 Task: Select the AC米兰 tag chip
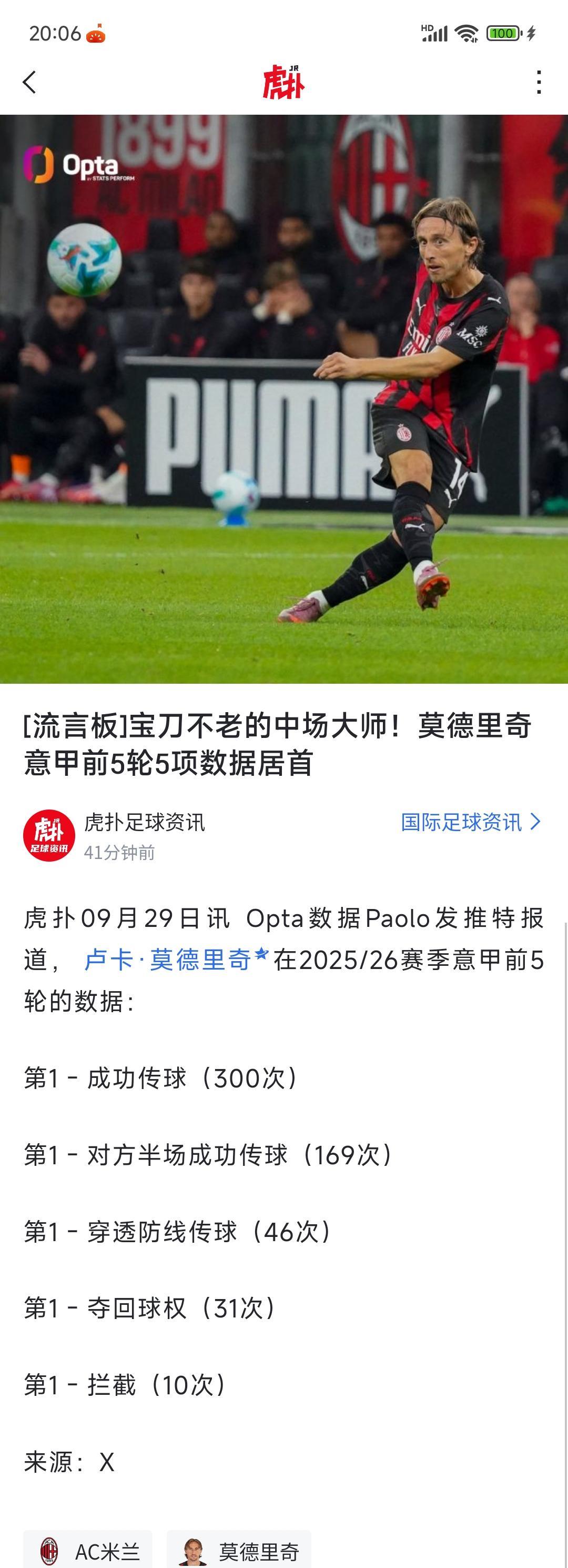[88, 1550]
